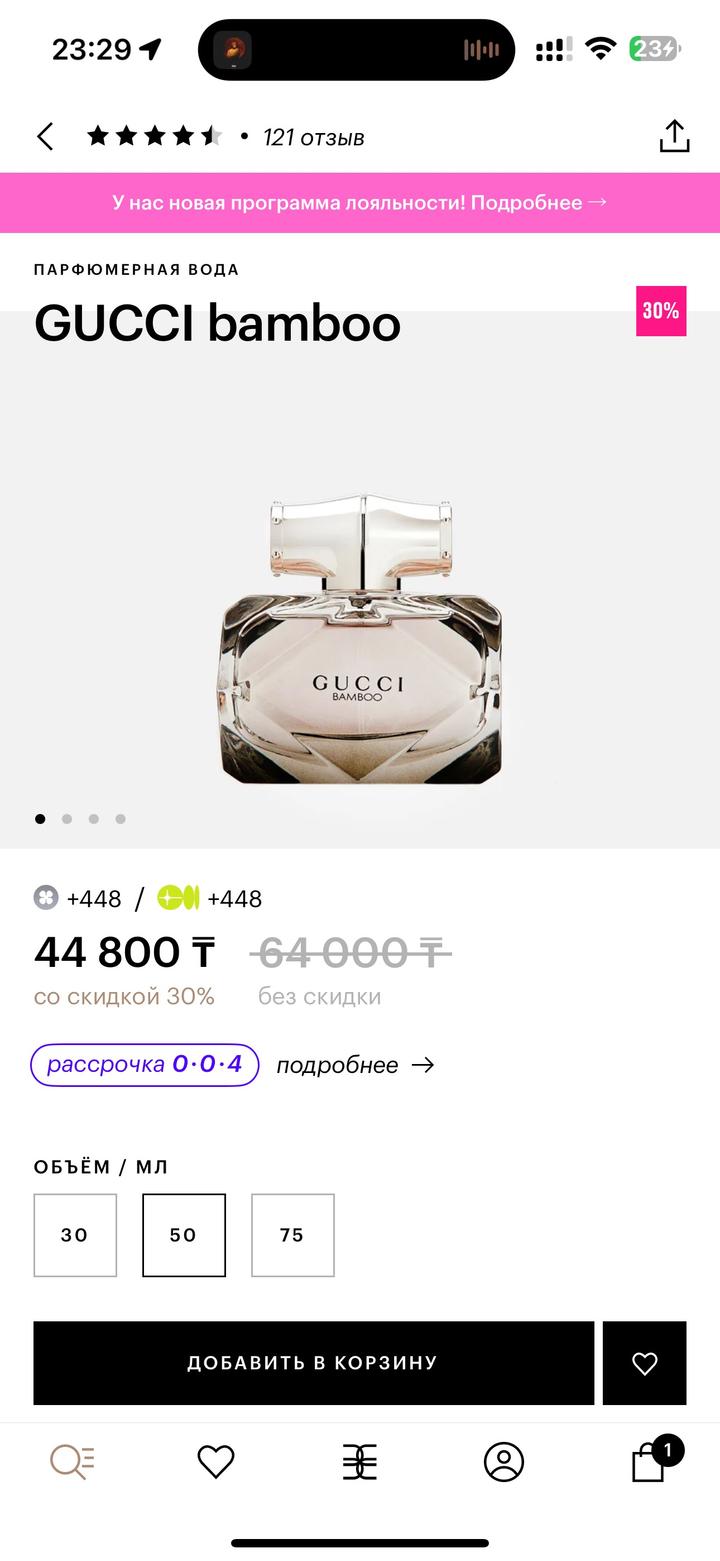The image size is (720, 1561).
Task: Go back to the previous screen
Action: [x=45, y=137]
